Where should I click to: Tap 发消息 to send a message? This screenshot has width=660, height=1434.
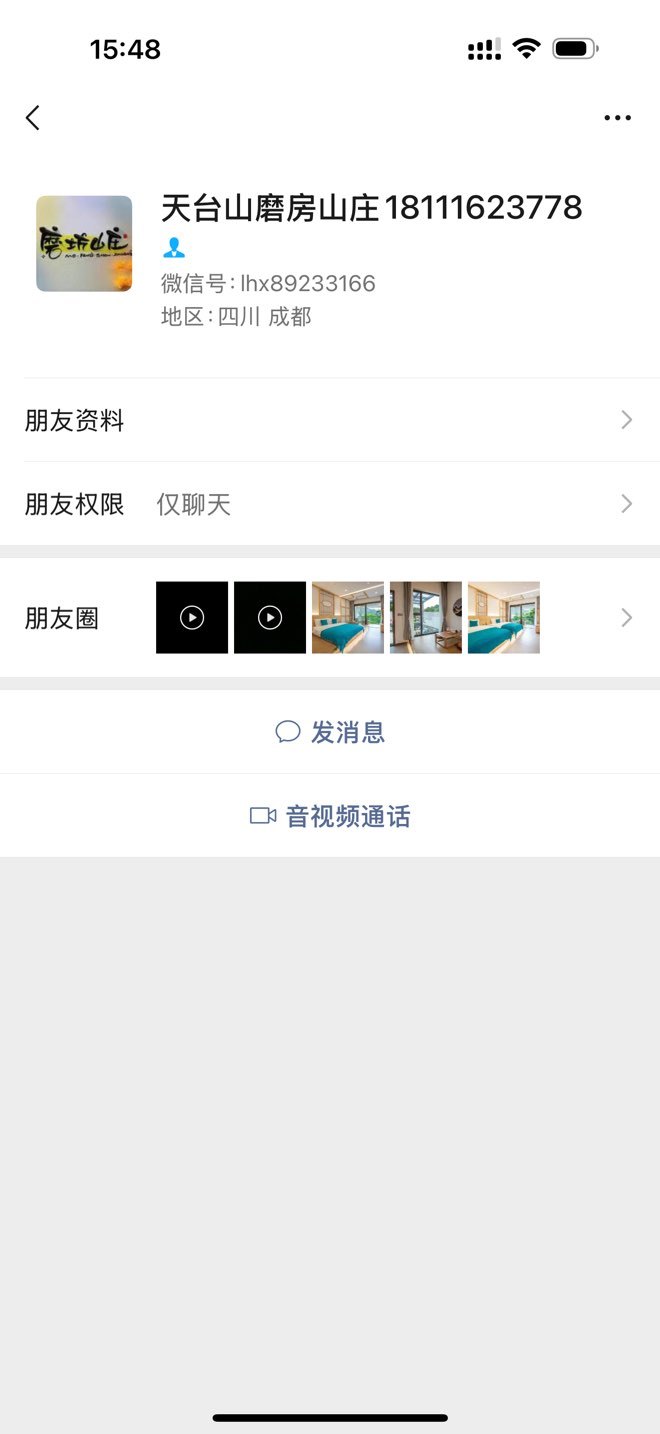330,732
